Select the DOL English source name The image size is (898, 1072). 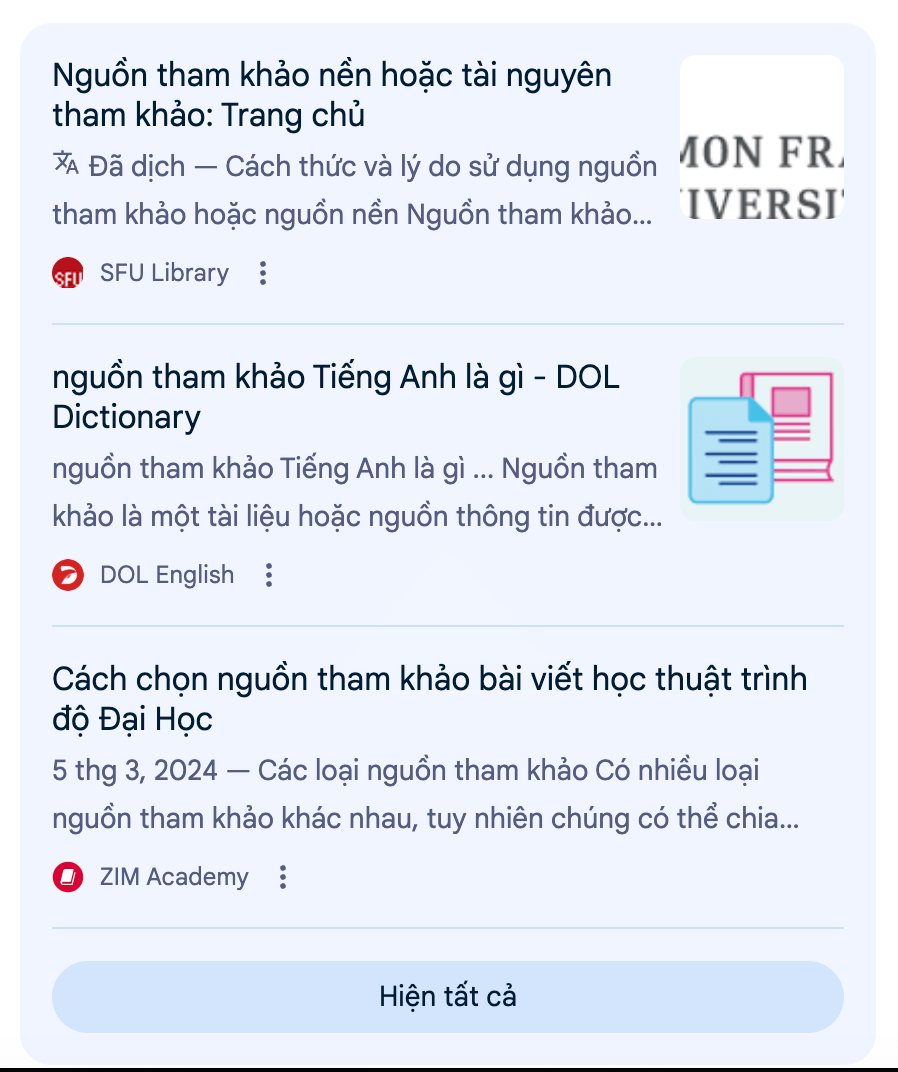coord(166,575)
